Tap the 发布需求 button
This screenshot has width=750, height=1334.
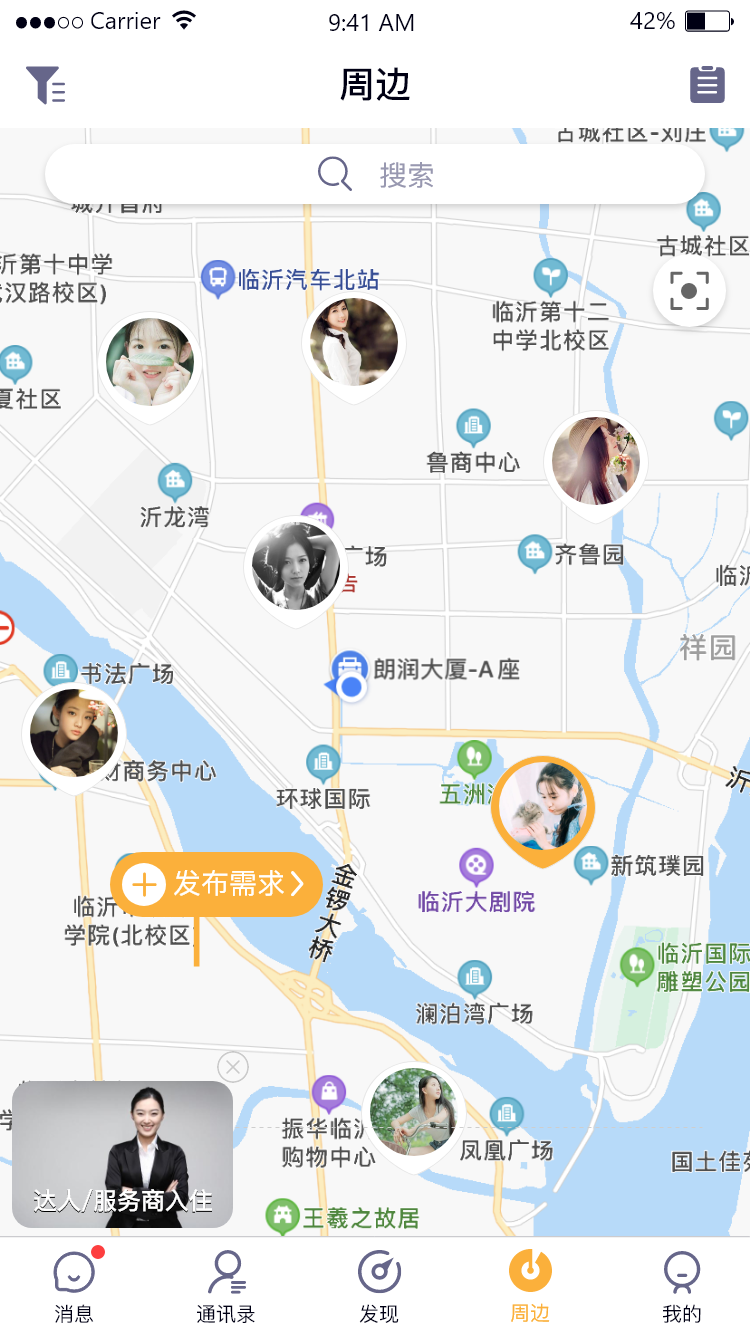pos(216,884)
